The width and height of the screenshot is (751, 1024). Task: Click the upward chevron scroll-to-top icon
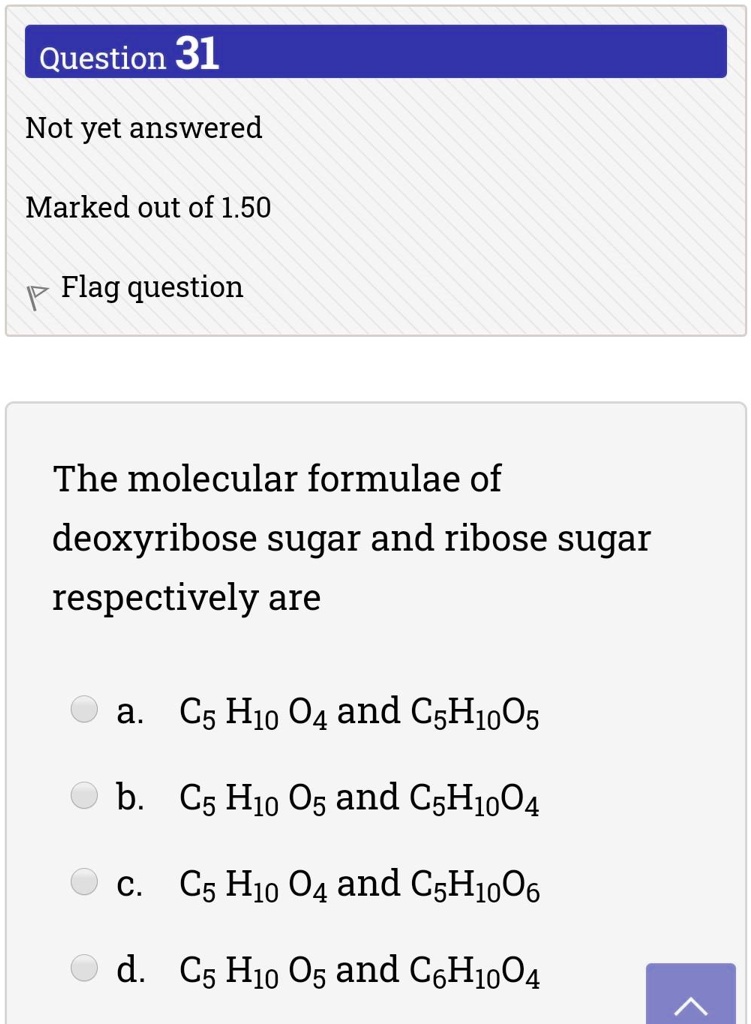[693, 1006]
